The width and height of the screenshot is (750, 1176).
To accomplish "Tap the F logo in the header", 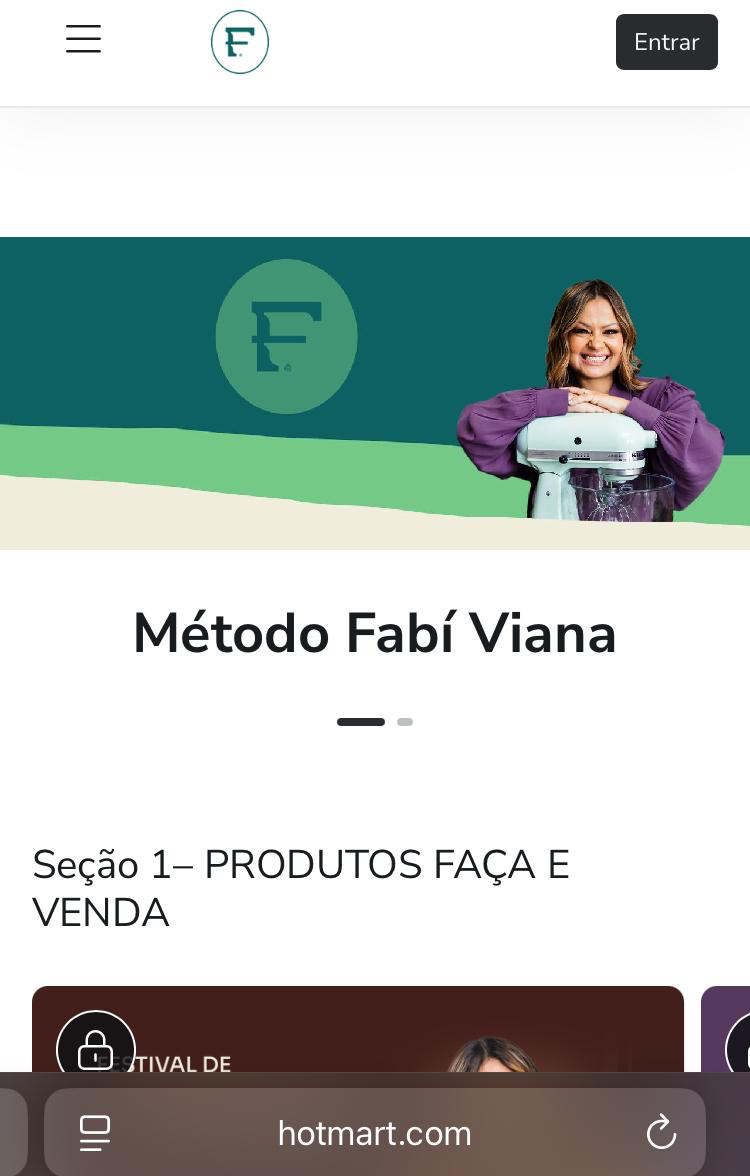I will [x=240, y=42].
